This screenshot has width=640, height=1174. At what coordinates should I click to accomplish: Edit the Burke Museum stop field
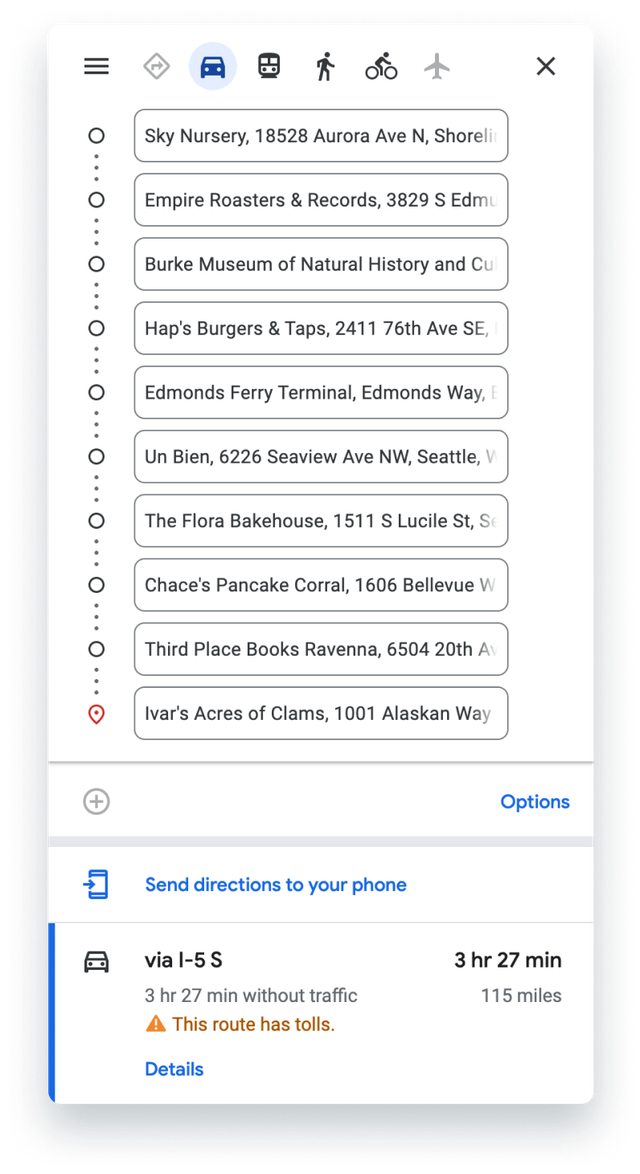click(320, 264)
